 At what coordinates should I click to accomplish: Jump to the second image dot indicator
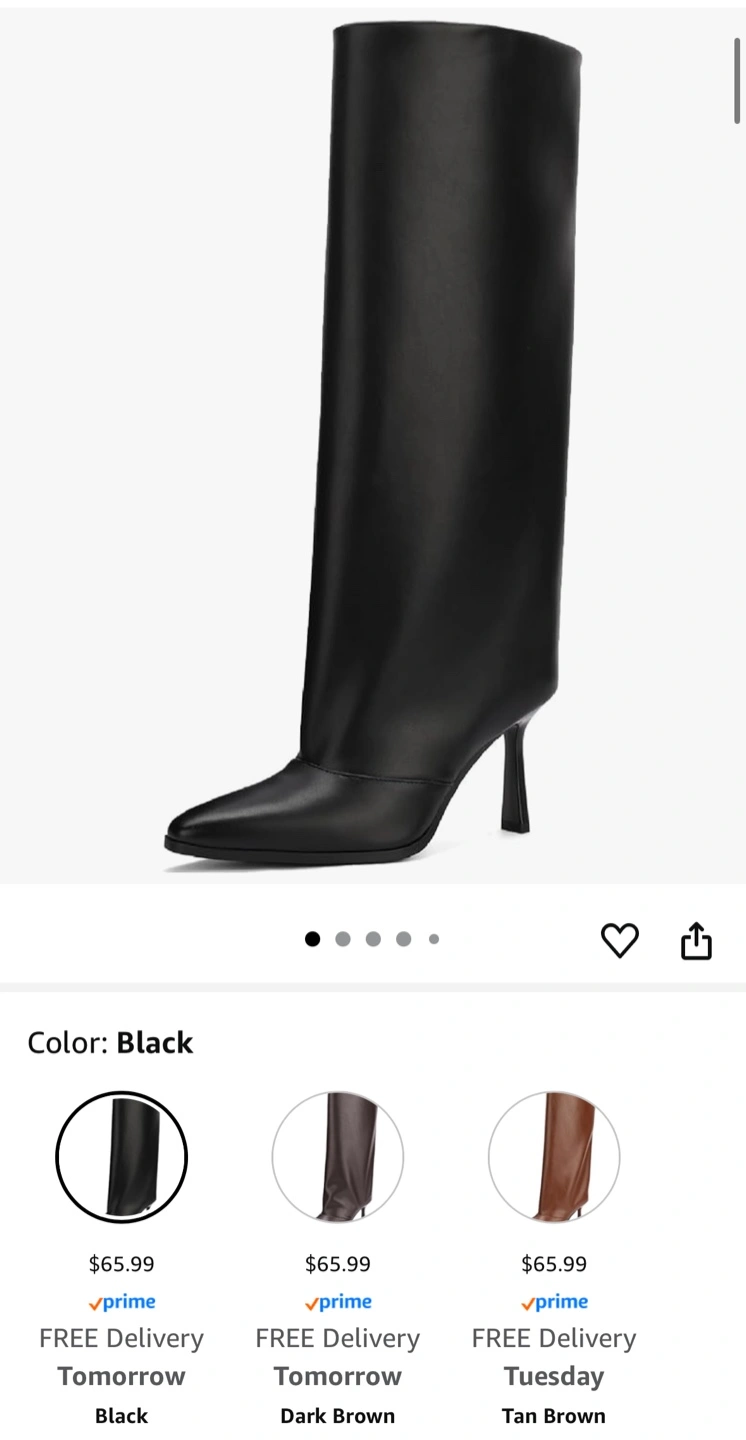343,939
